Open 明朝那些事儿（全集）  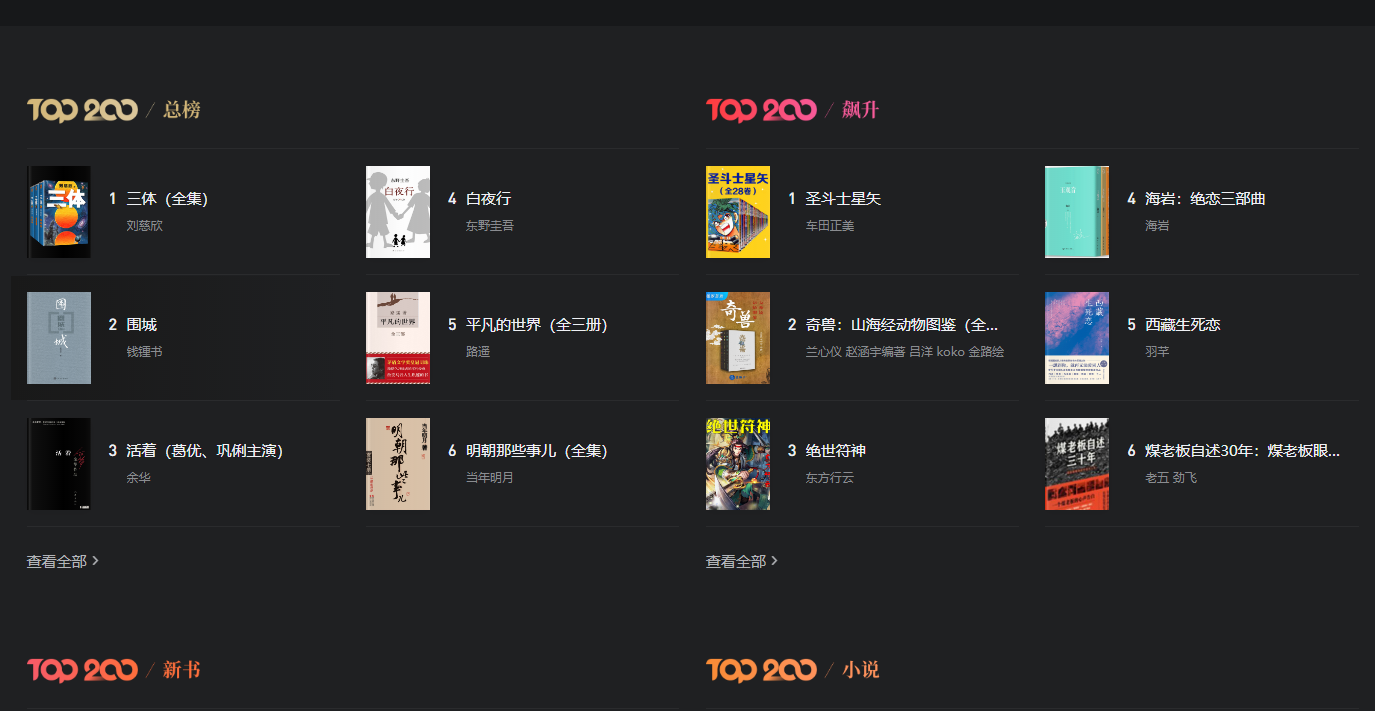[x=536, y=451]
